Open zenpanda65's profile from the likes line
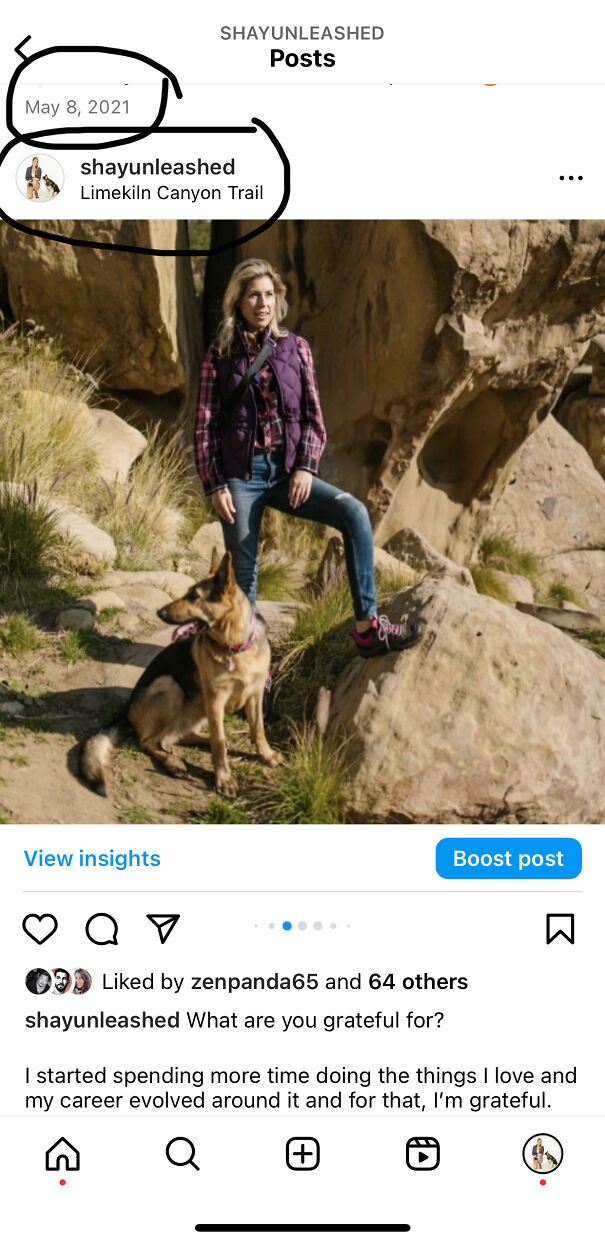 click(254, 982)
